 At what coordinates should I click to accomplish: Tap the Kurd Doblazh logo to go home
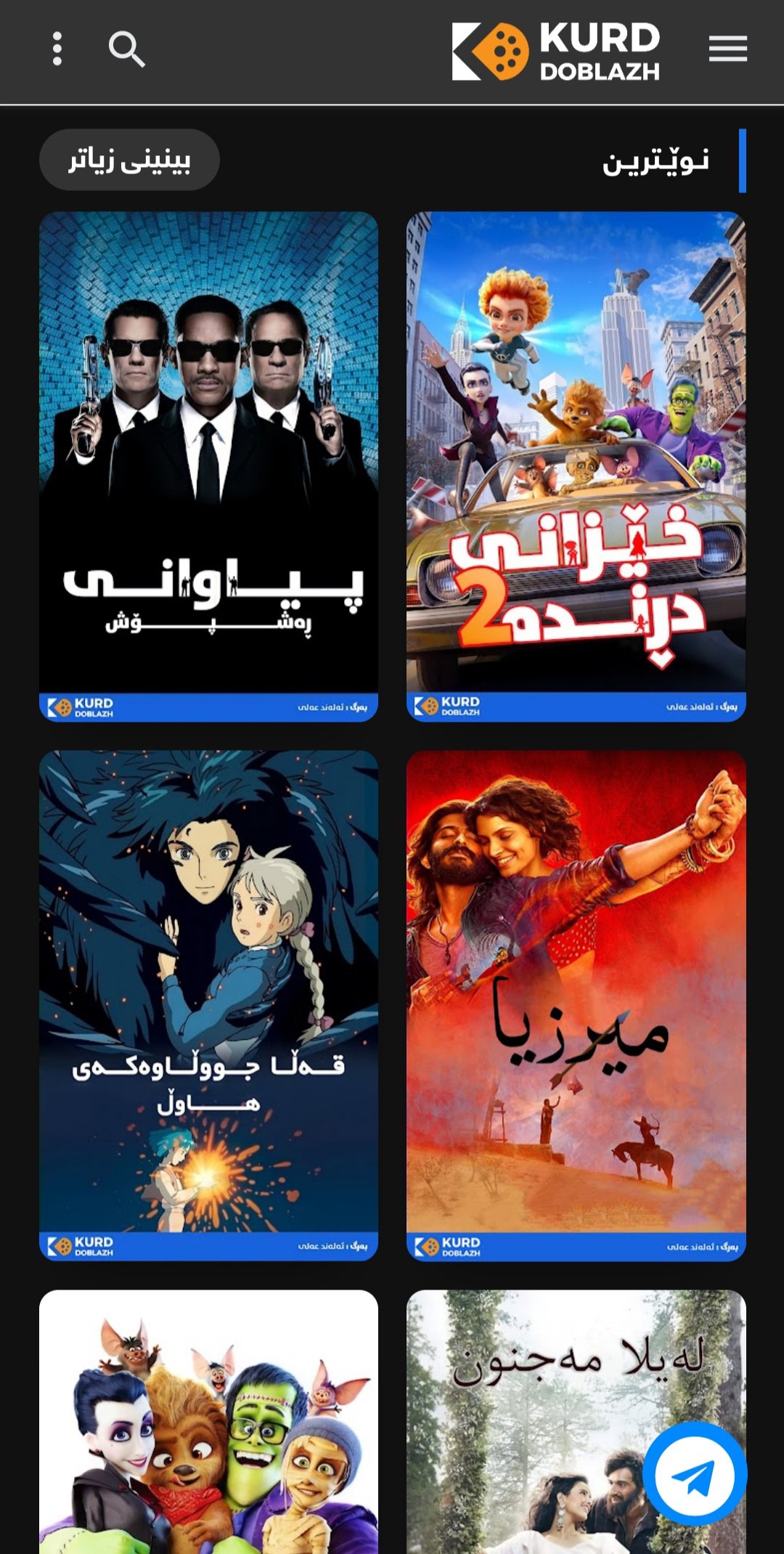[x=556, y=51]
